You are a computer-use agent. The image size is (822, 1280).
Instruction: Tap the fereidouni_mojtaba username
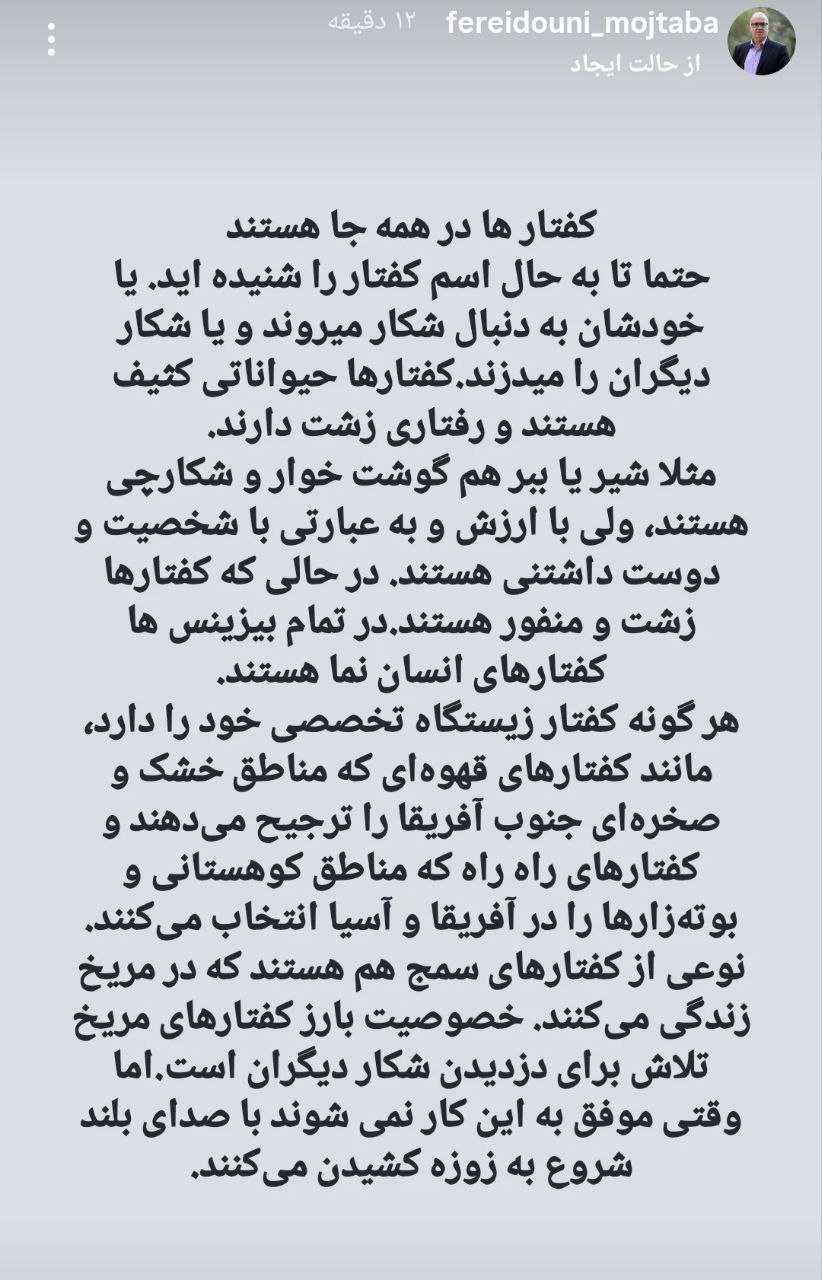click(x=583, y=24)
